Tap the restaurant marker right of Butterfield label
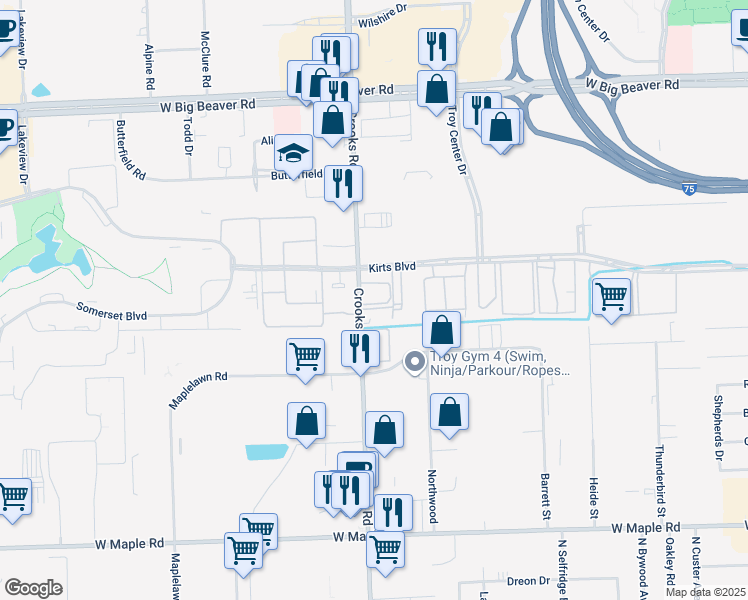This screenshot has height=600, width=748. click(344, 183)
